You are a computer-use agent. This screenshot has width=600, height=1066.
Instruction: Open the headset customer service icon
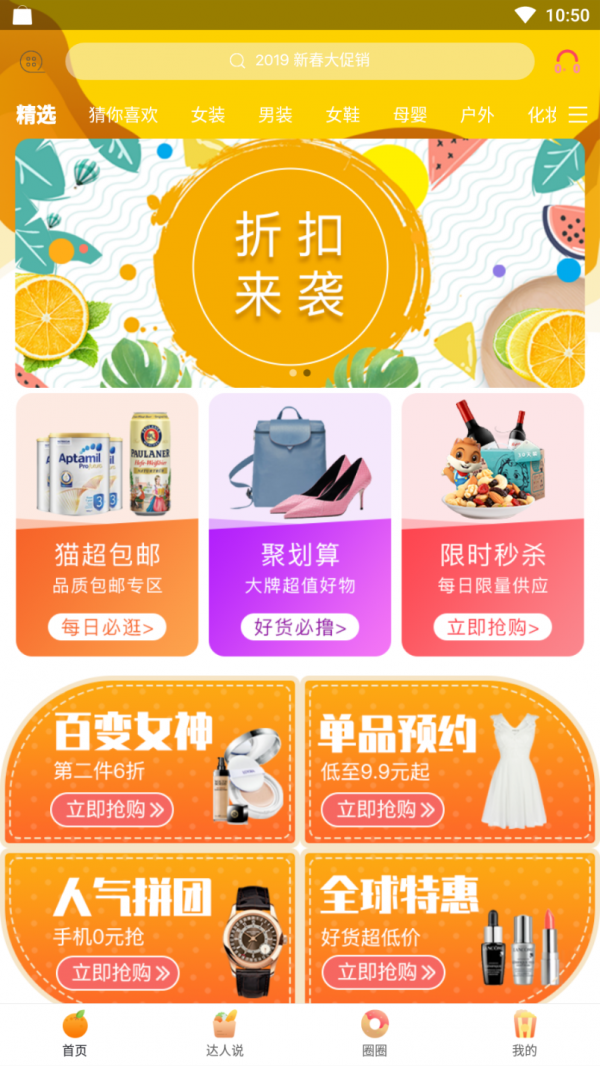point(567,61)
